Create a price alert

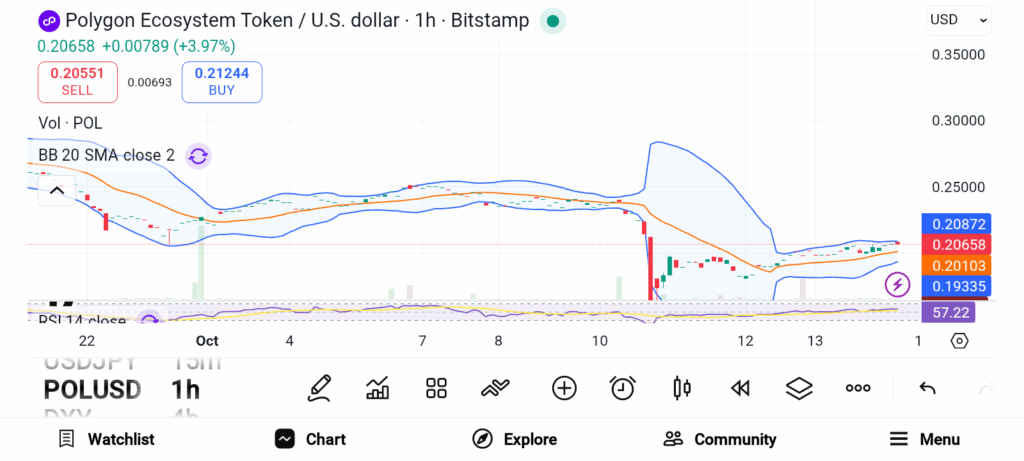623,388
